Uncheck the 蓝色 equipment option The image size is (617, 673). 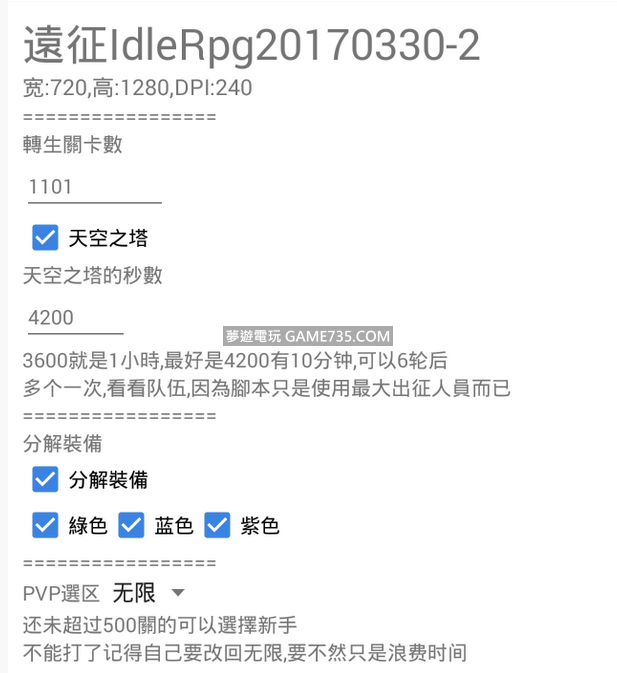tap(131, 524)
